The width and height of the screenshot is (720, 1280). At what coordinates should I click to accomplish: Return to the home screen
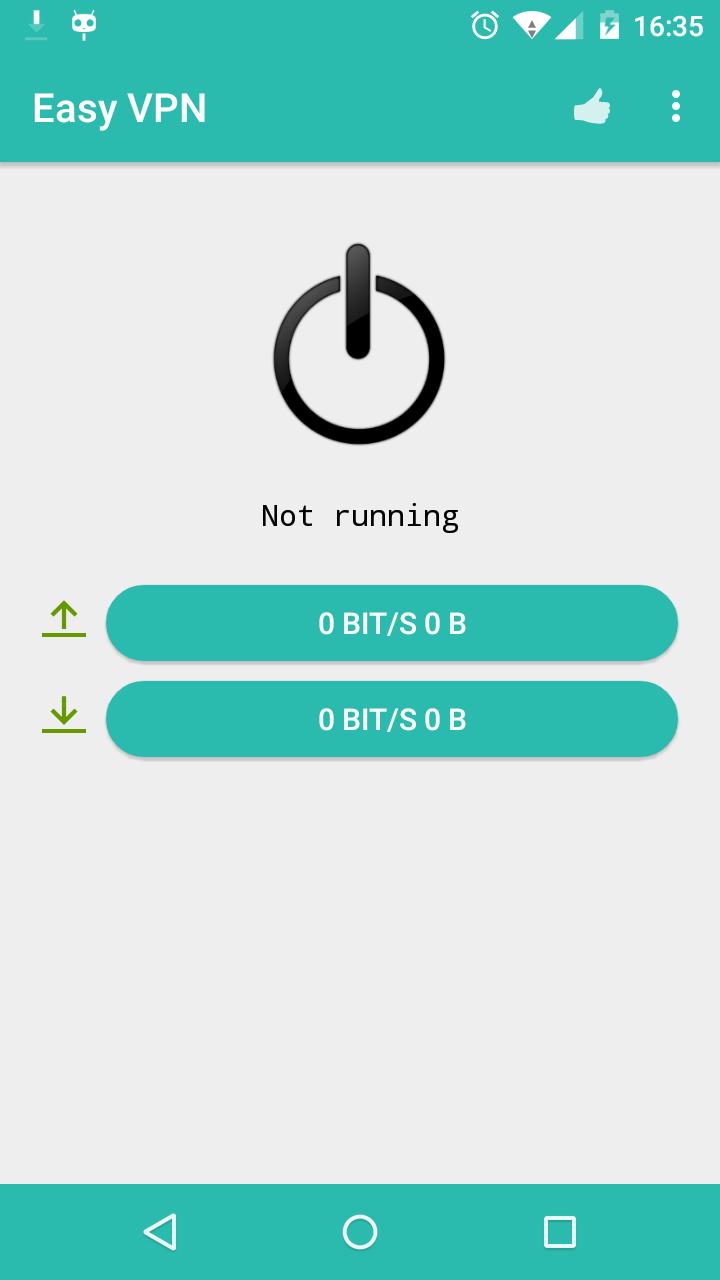[360, 1232]
